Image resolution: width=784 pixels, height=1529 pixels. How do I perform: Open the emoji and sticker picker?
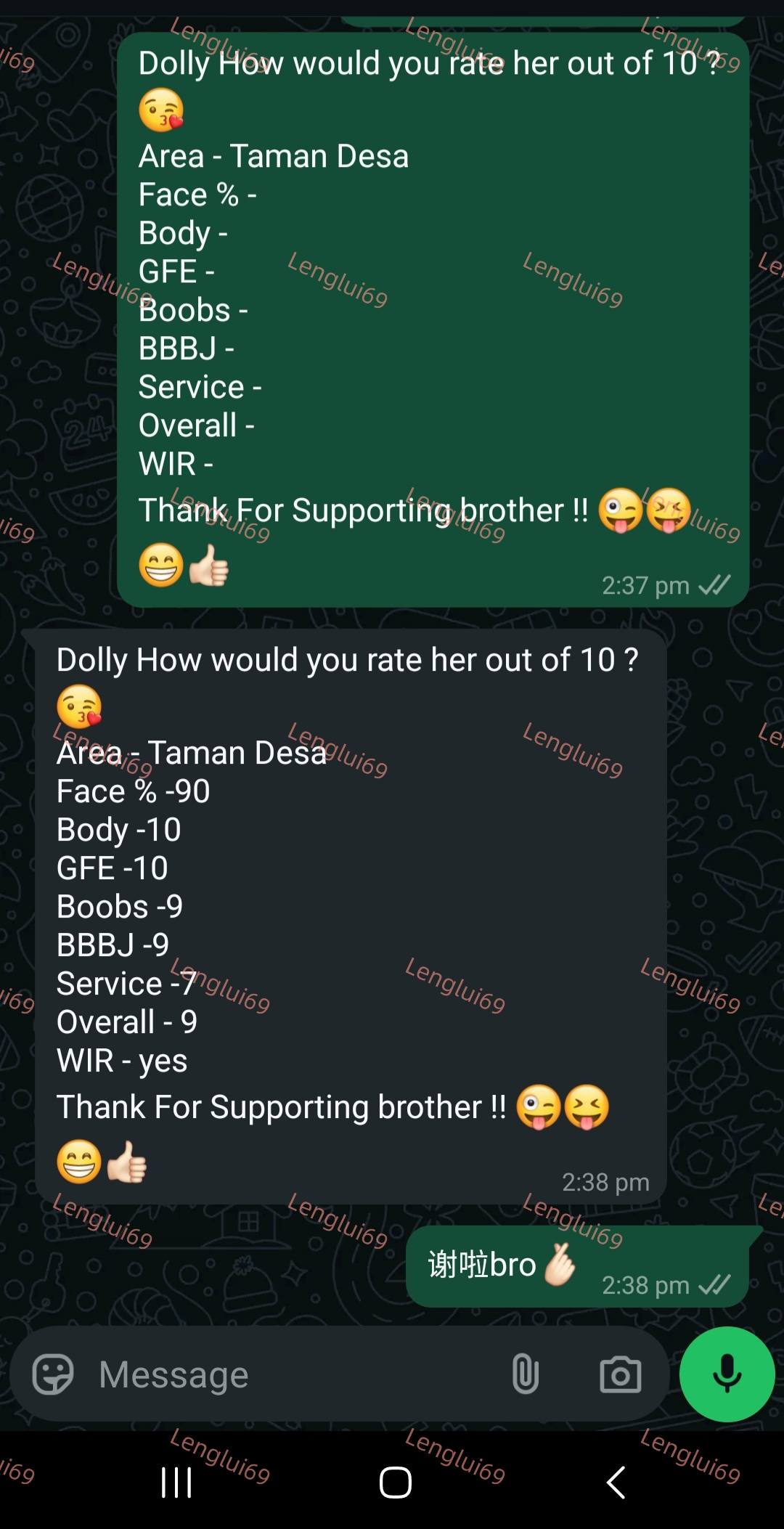click(x=53, y=1374)
